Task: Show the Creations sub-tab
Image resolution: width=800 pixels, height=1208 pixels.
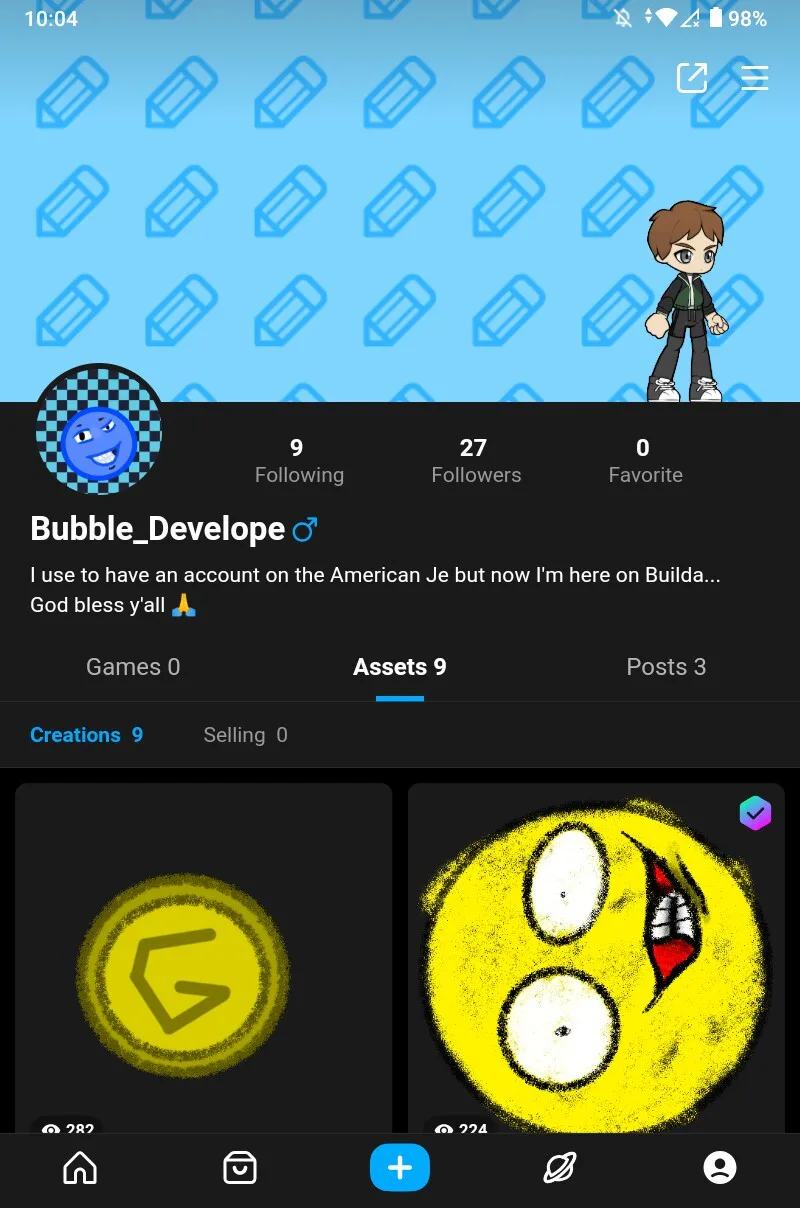Action: [87, 735]
